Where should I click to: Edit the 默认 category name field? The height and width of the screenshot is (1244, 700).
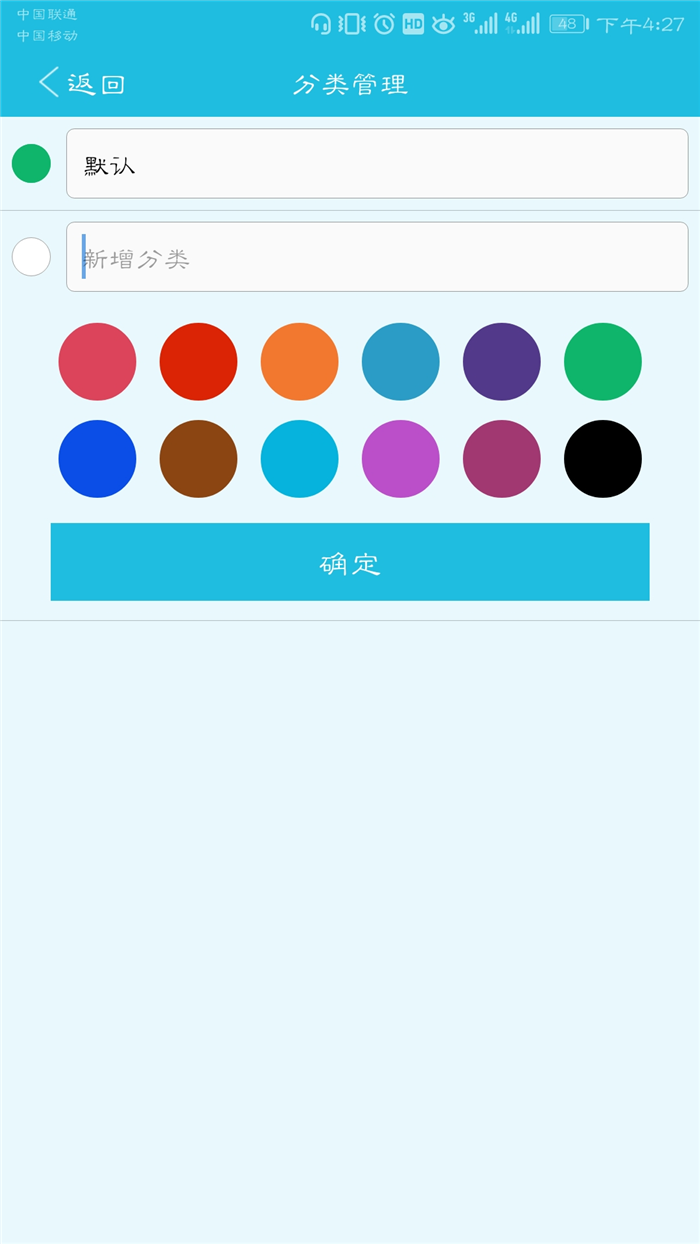377,163
